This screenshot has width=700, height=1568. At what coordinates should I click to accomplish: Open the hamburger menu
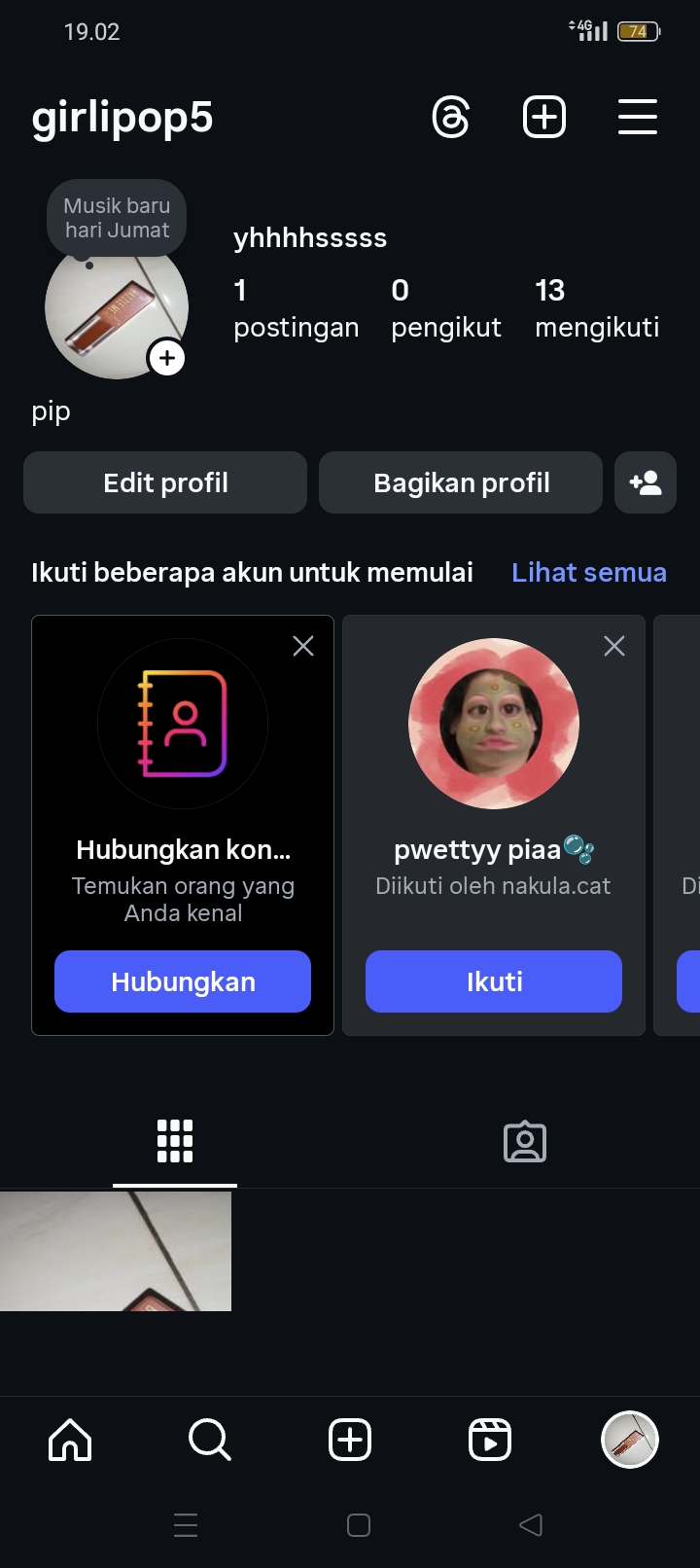(x=638, y=118)
